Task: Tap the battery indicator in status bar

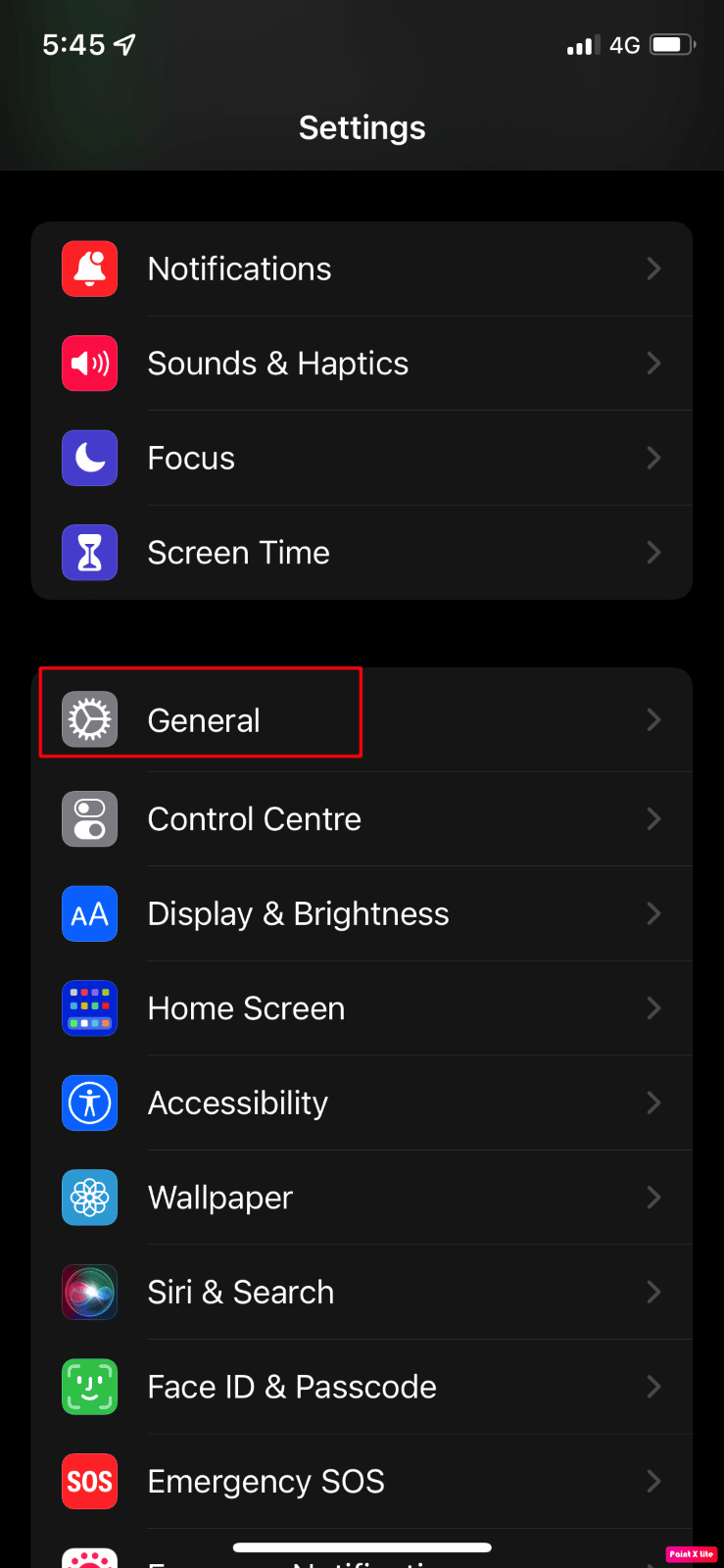Action: [670, 43]
